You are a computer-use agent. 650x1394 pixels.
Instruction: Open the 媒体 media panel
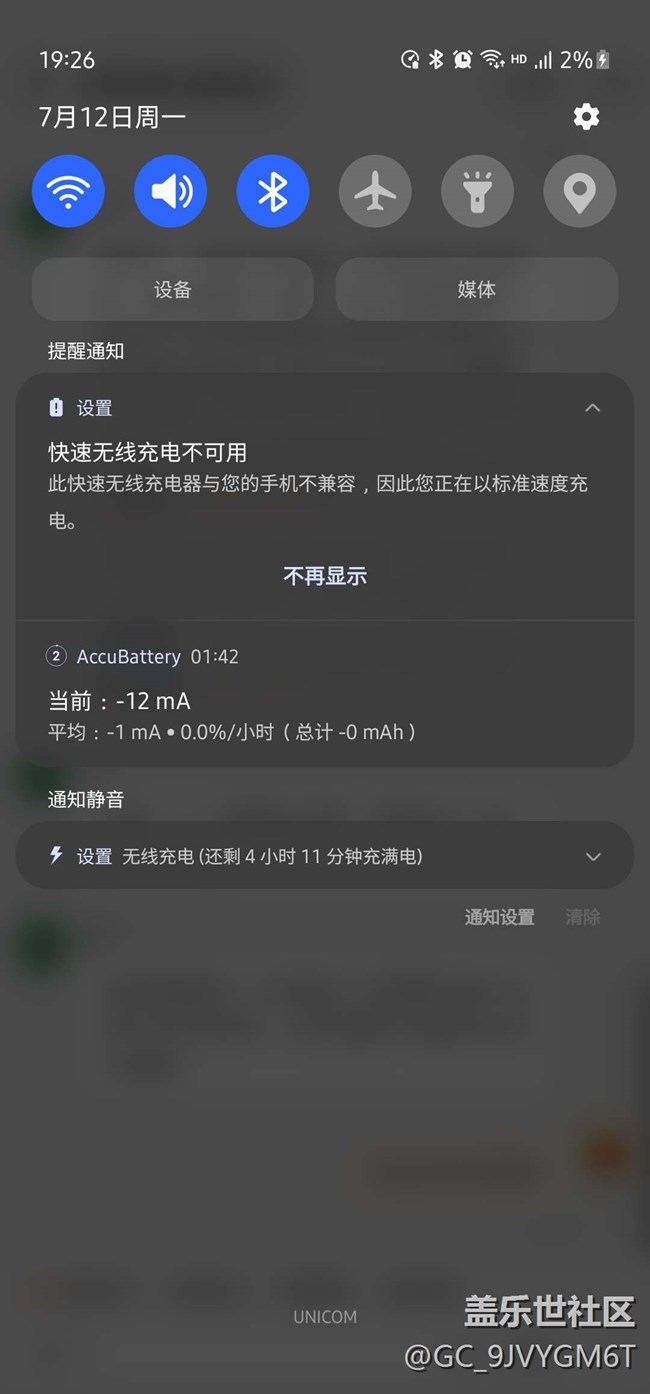[477, 289]
